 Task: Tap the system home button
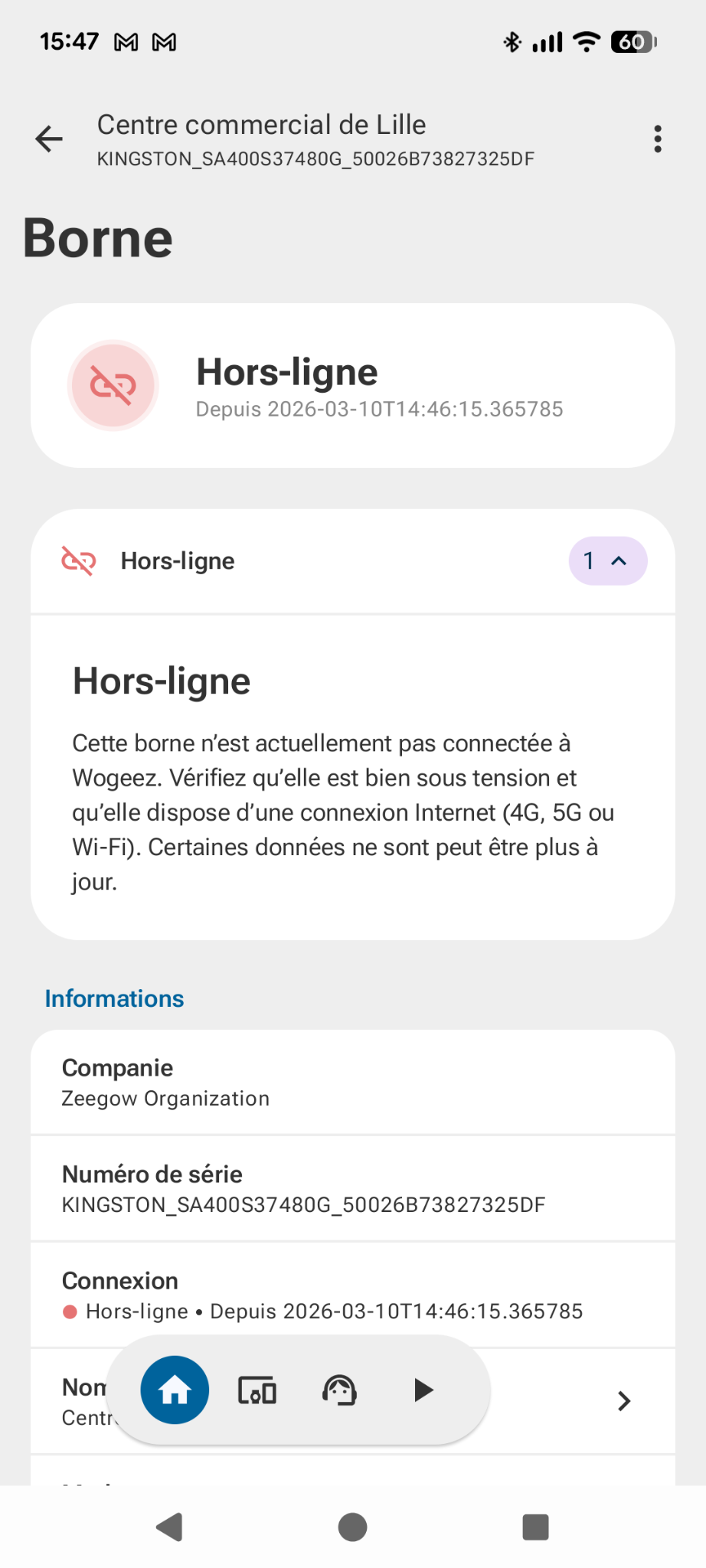(x=352, y=1527)
